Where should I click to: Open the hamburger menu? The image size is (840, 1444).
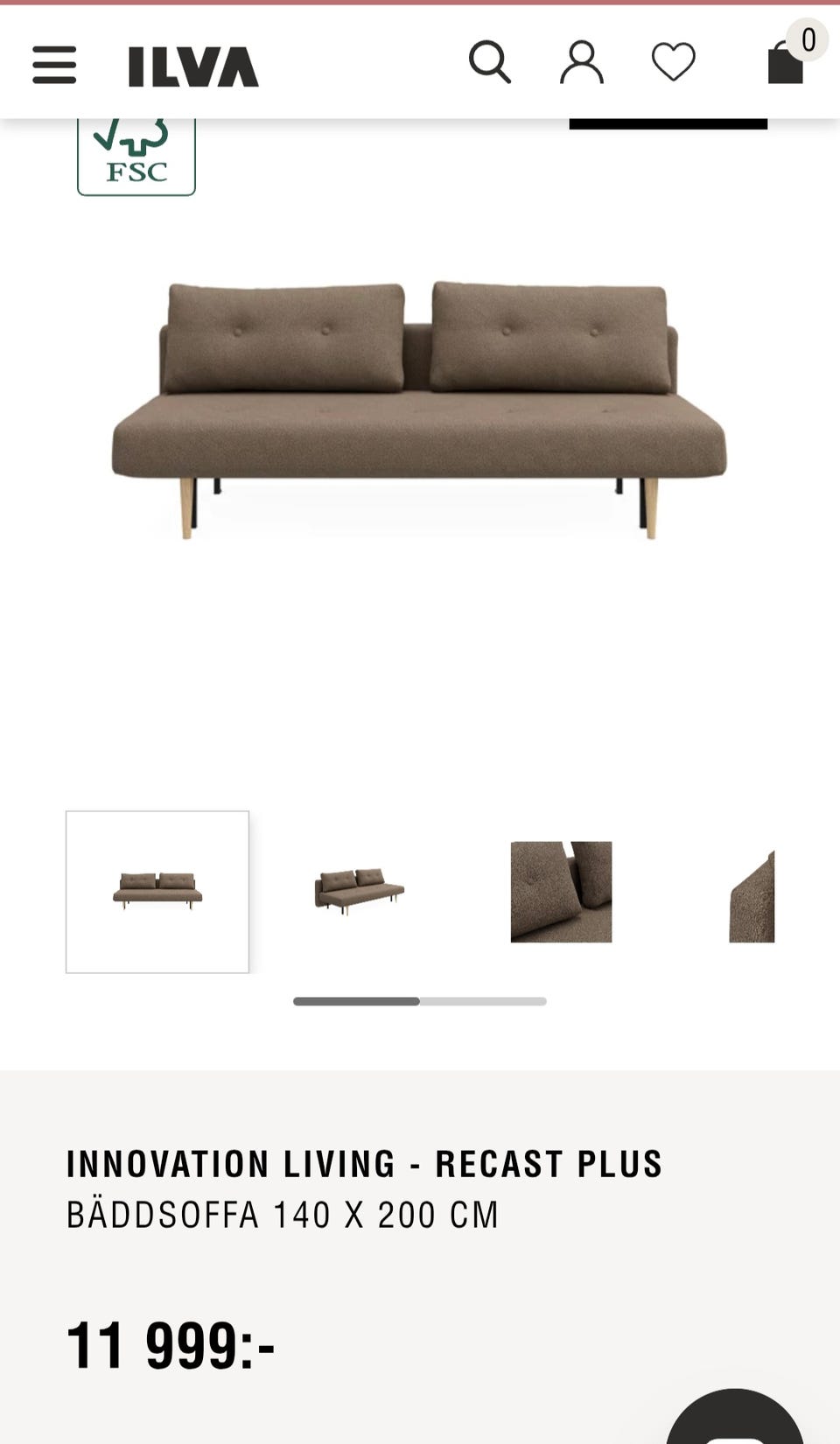tap(54, 66)
